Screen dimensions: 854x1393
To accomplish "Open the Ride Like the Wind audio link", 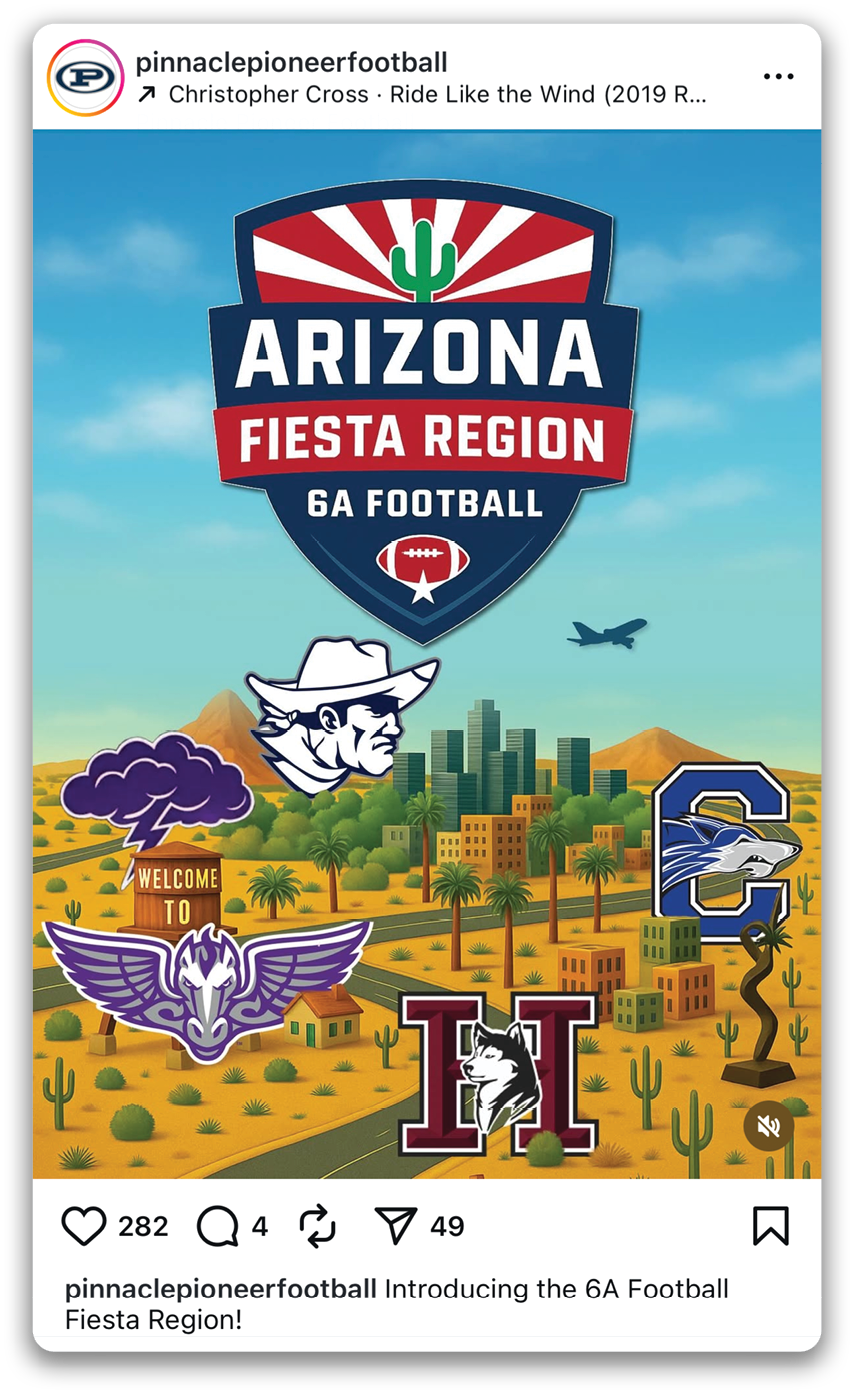I will coord(436,95).
